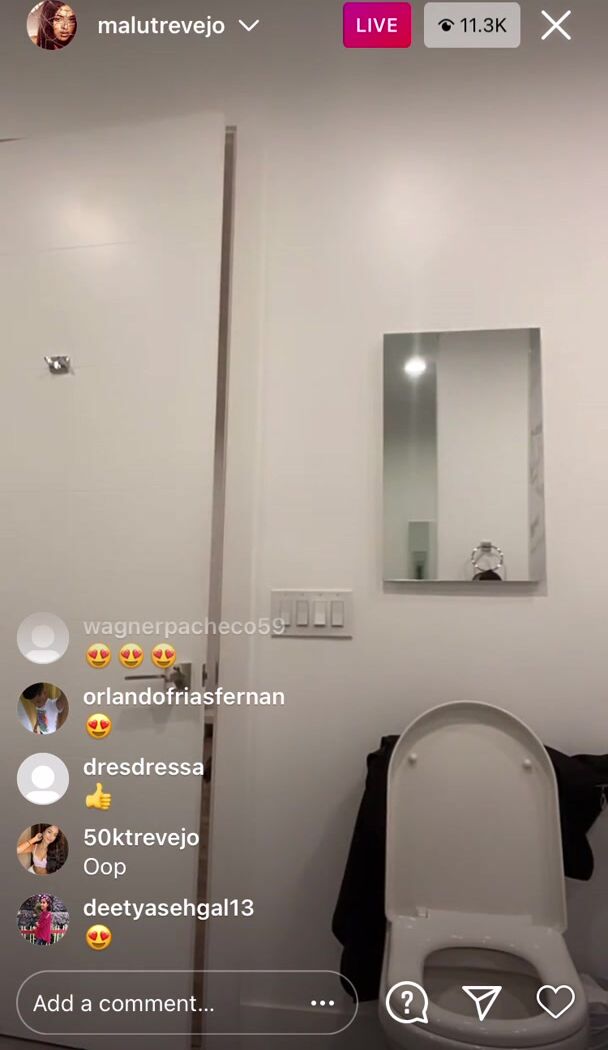Image resolution: width=608 pixels, height=1050 pixels.
Task: View 50ktrevejo's "Oop" comment
Action: (130, 851)
